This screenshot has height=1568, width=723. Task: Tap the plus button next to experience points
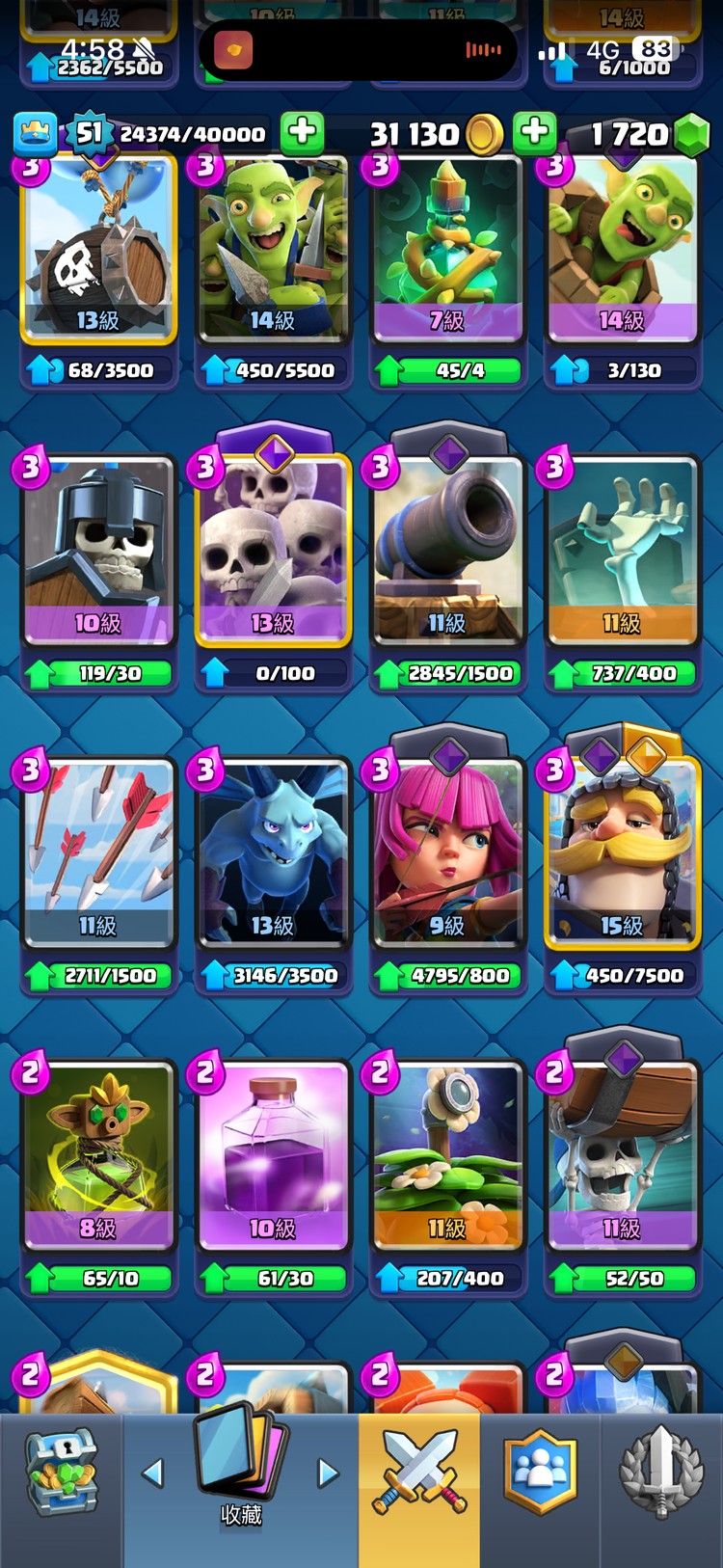(x=302, y=133)
